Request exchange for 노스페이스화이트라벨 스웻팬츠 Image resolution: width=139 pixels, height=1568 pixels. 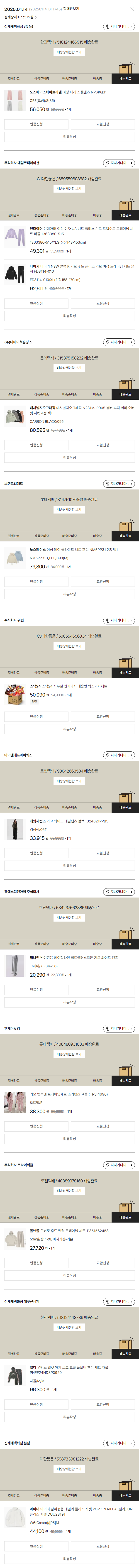(102, 124)
